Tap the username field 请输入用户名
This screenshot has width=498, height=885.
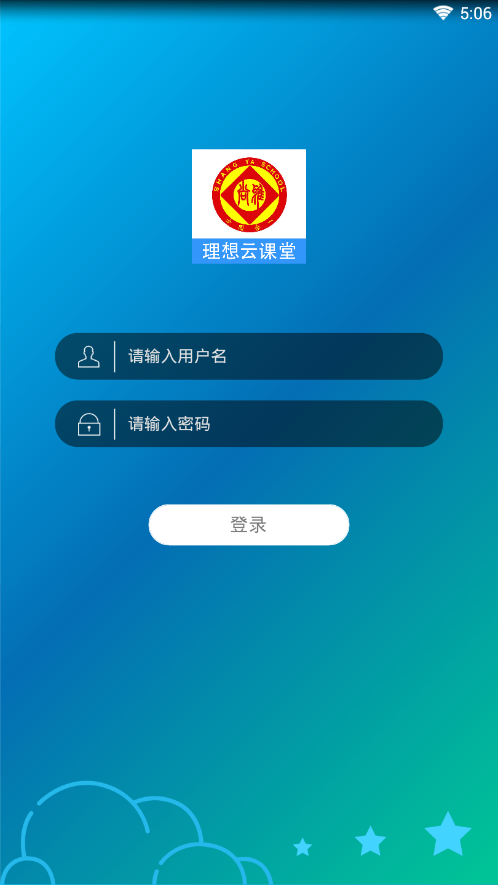tap(248, 356)
